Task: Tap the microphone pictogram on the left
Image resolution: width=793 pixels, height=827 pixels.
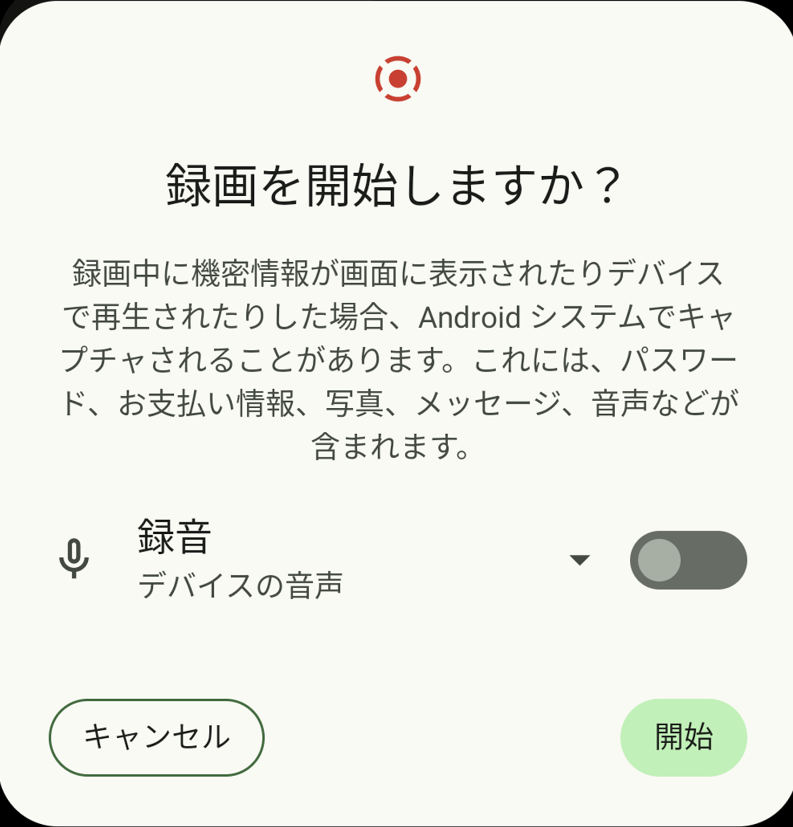Action: (x=75, y=558)
